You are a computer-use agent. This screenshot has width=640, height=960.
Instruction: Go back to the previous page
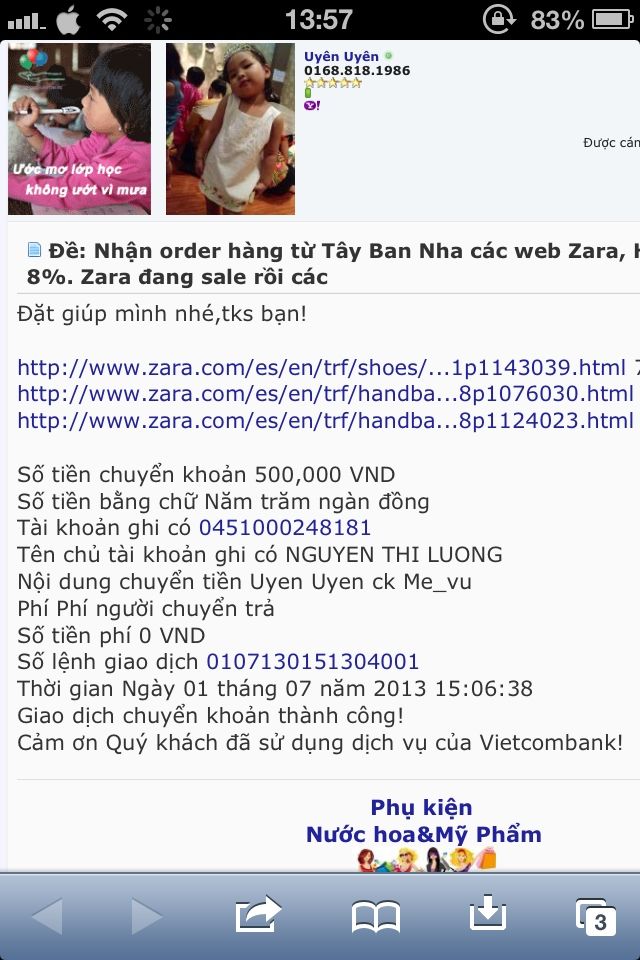point(47,916)
